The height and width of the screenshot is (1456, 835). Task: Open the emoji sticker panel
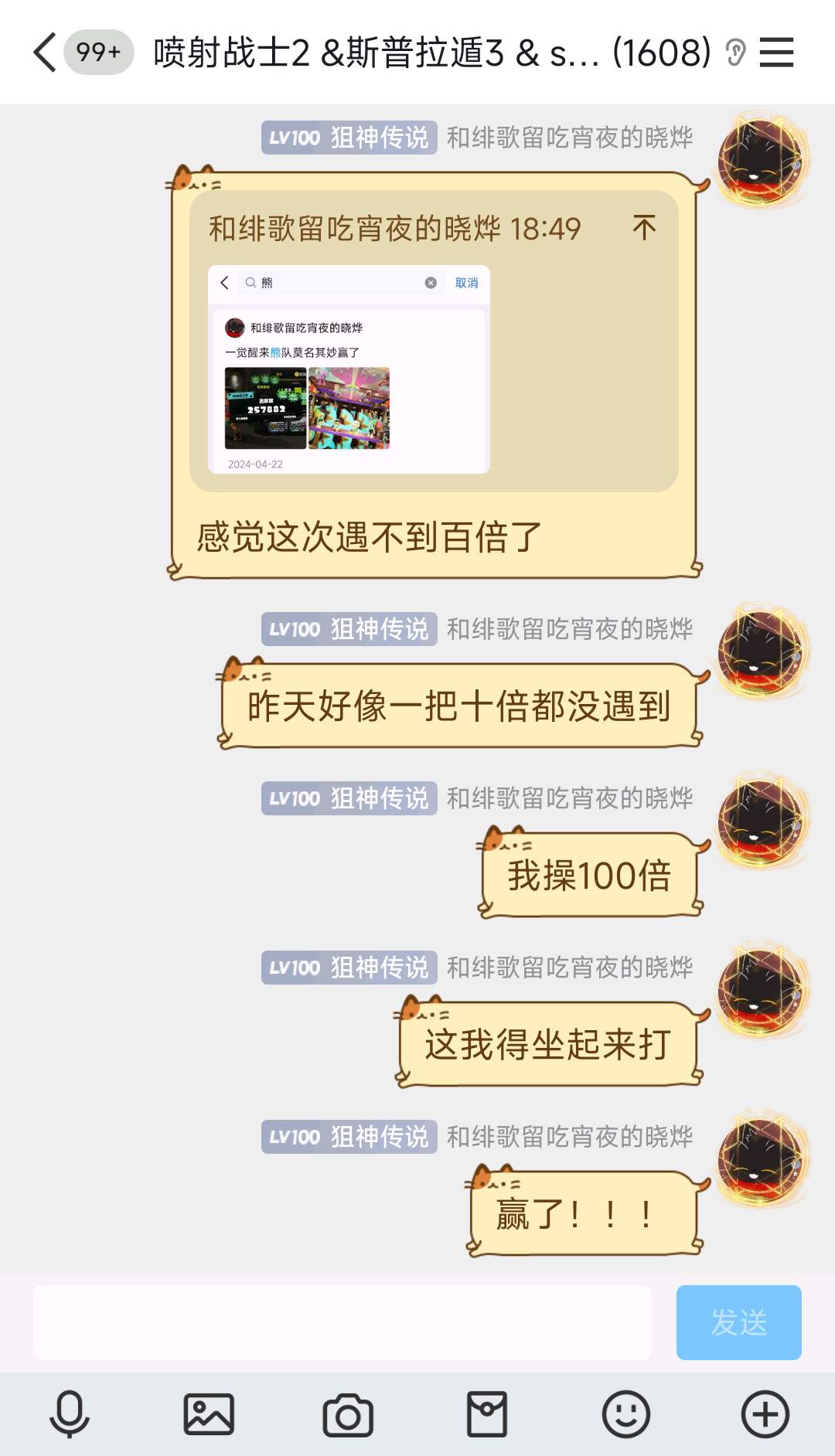tap(626, 1414)
